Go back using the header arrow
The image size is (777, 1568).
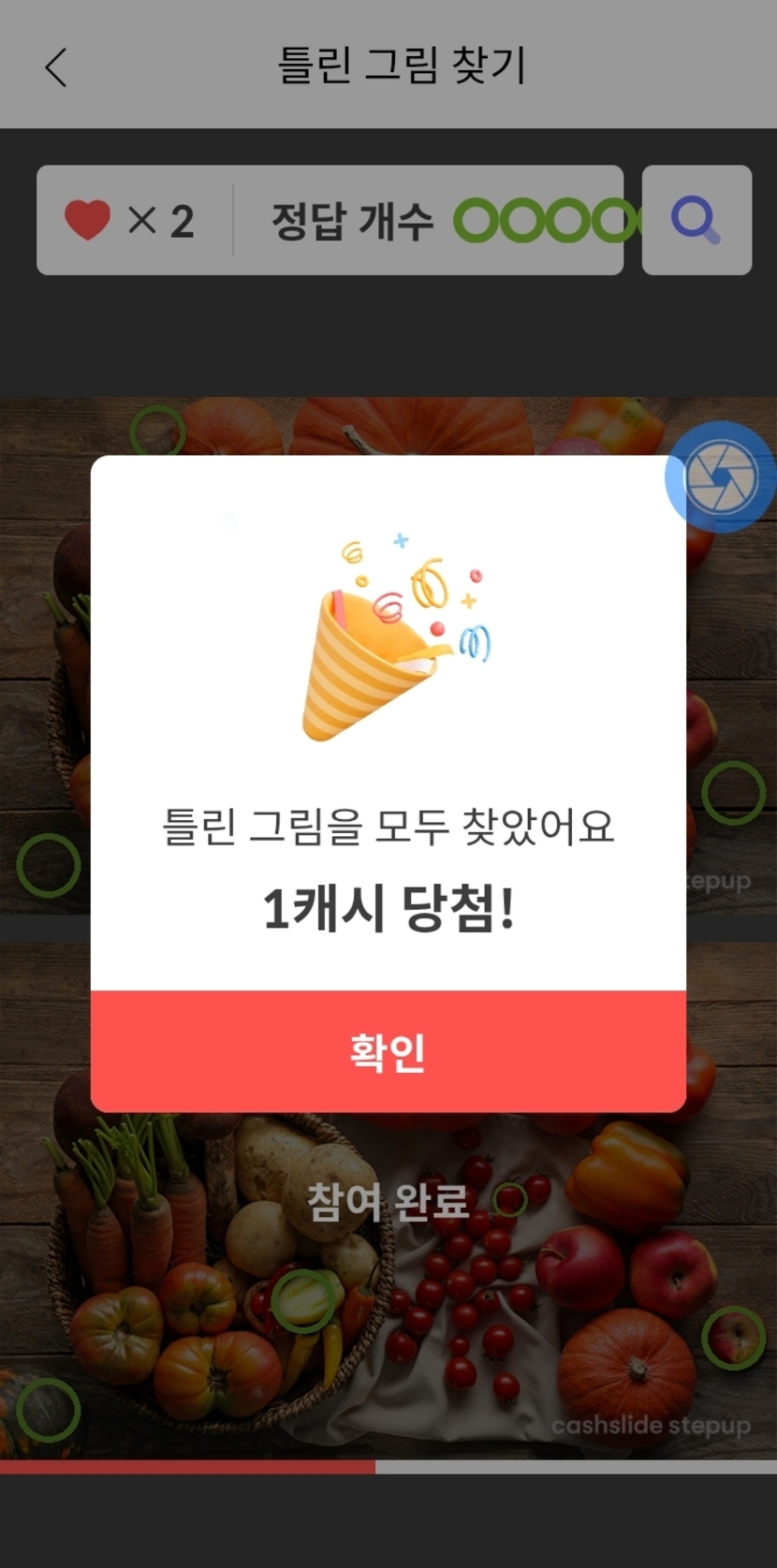56,67
